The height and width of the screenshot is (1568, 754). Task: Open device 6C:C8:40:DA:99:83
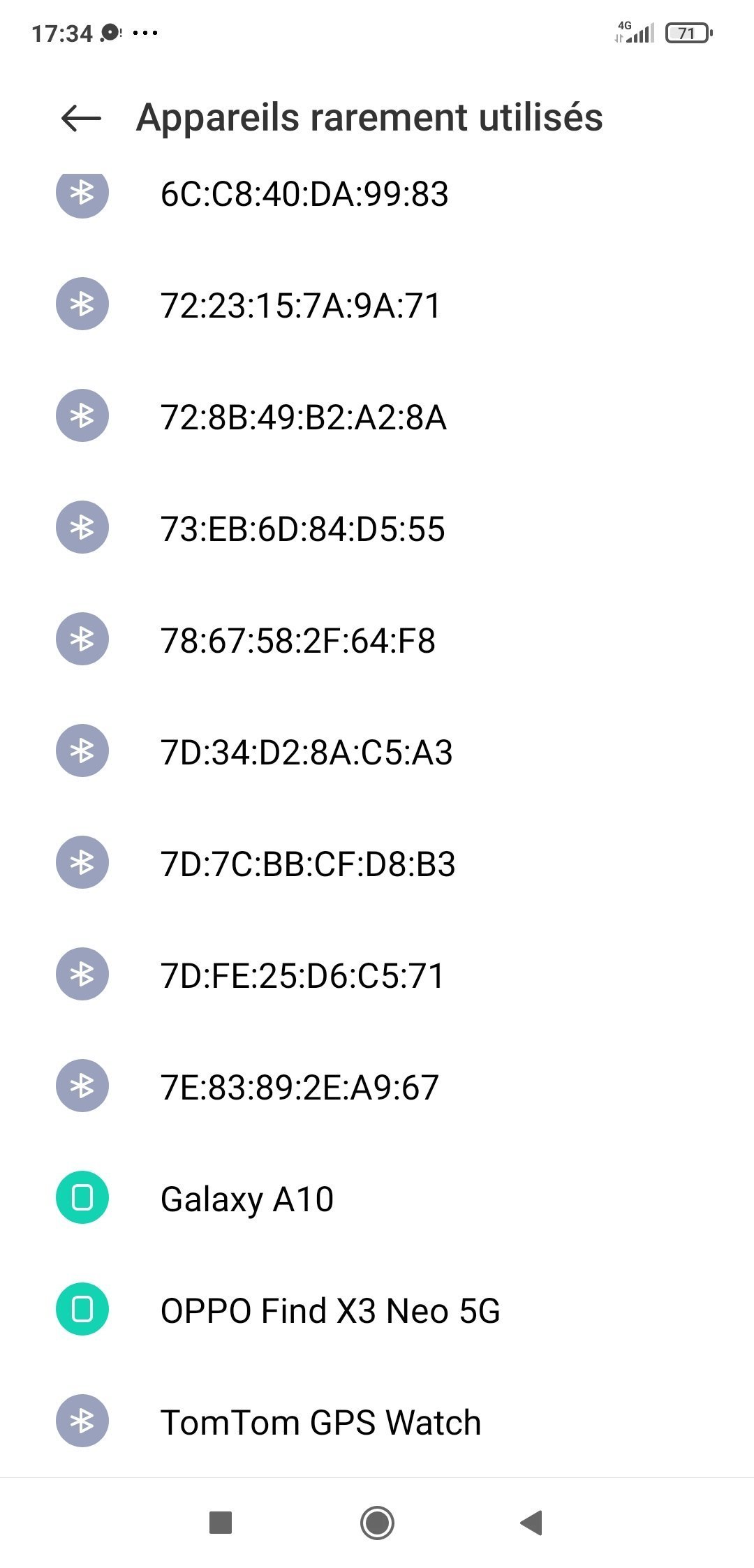click(304, 195)
